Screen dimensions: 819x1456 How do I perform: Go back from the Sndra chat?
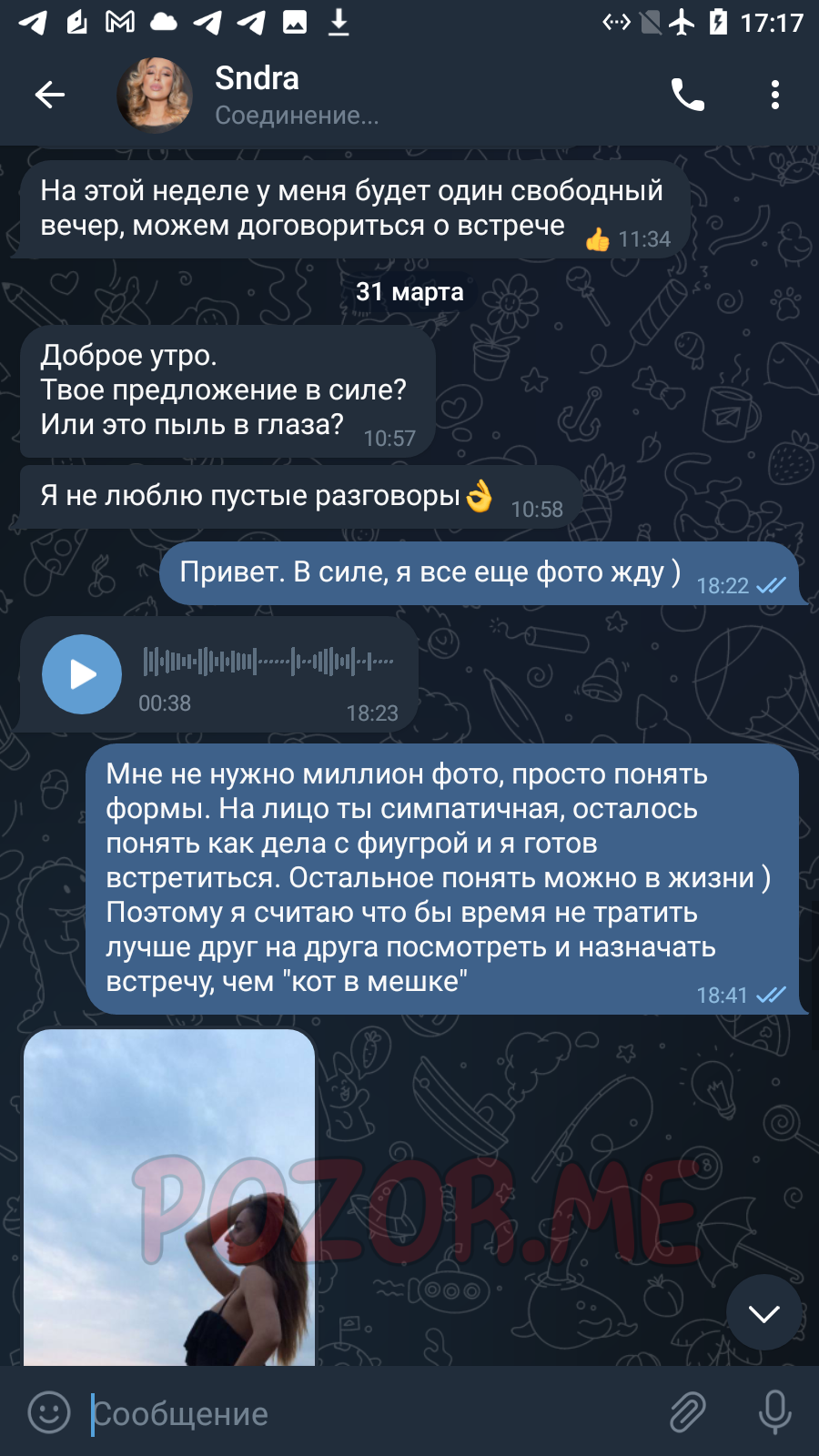coord(50,95)
